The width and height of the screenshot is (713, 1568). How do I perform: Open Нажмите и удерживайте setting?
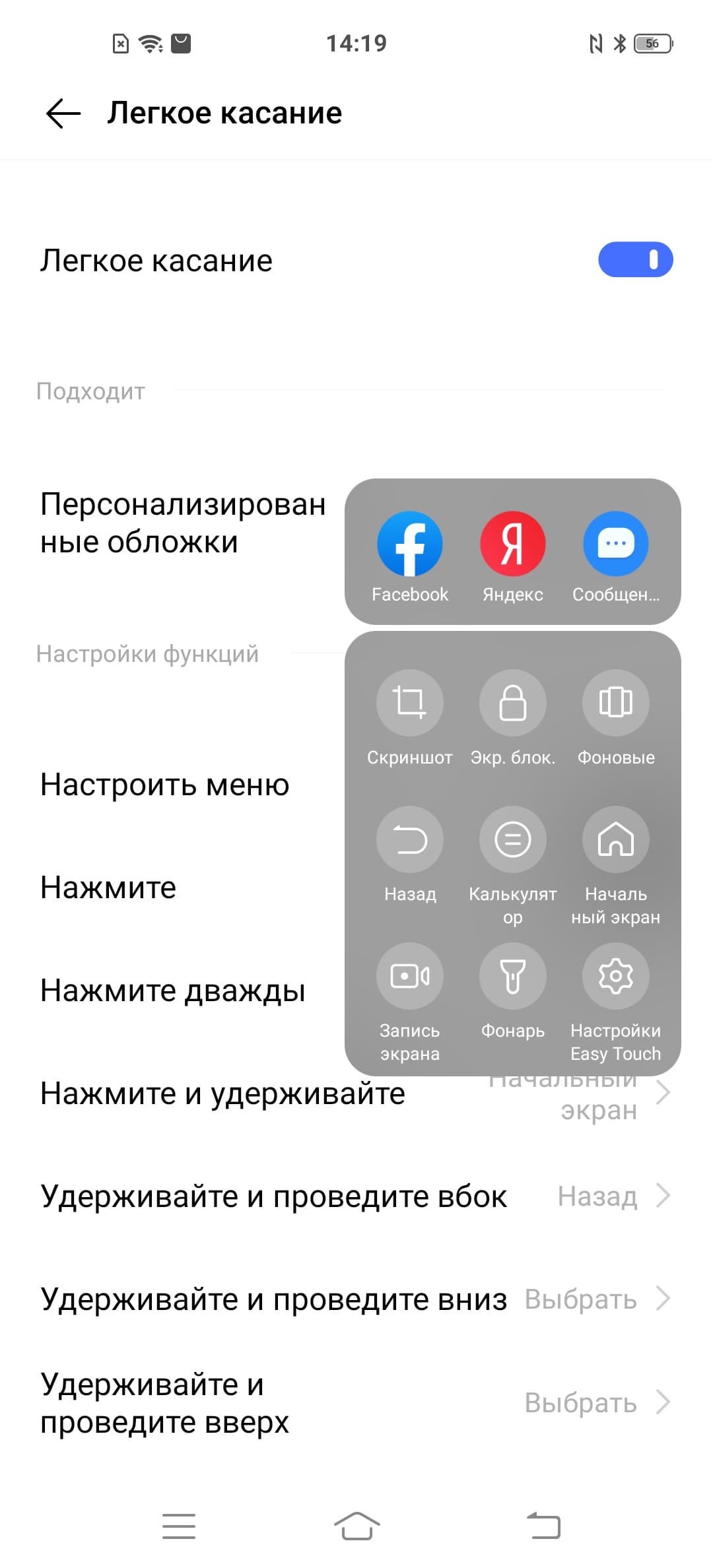[222, 1094]
